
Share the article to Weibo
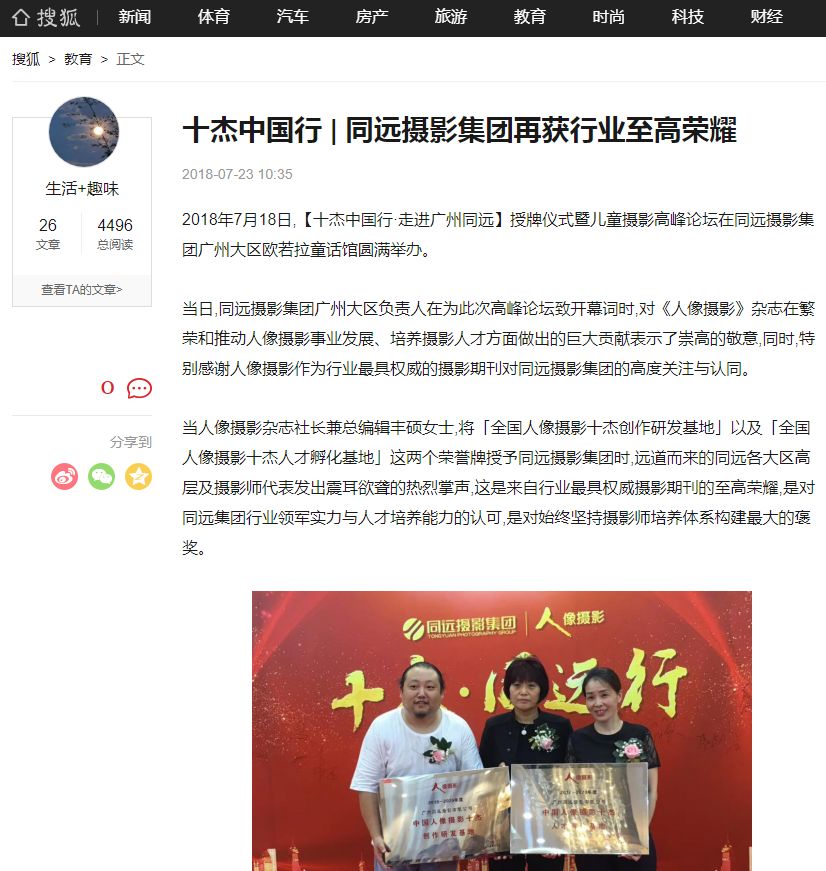click(65, 477)
